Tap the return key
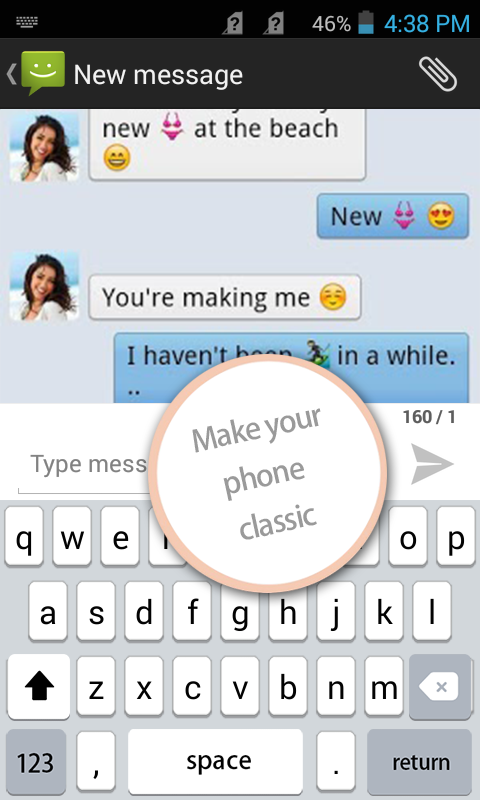The height and width of the screenshot is (800, 480). pos(420,762)
